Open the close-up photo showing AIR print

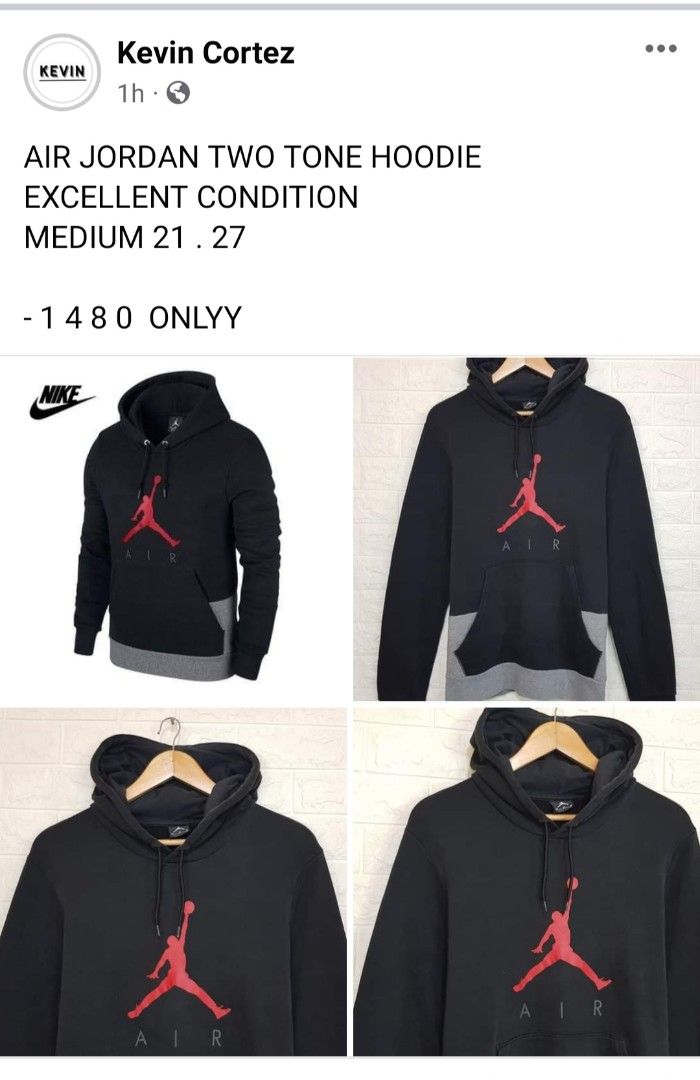[x=526, y=881]
